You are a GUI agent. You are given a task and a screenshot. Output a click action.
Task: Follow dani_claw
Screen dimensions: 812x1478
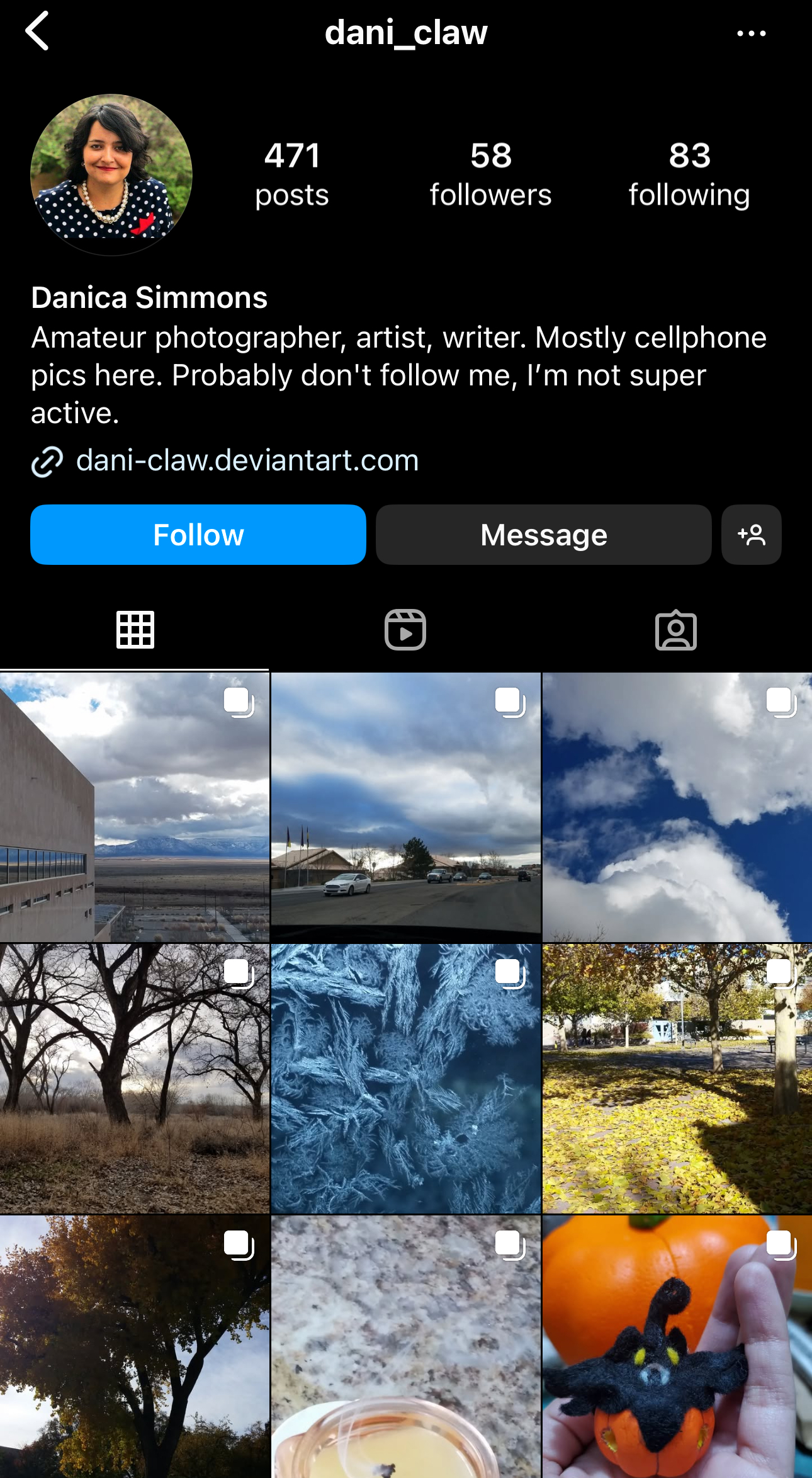198,535
